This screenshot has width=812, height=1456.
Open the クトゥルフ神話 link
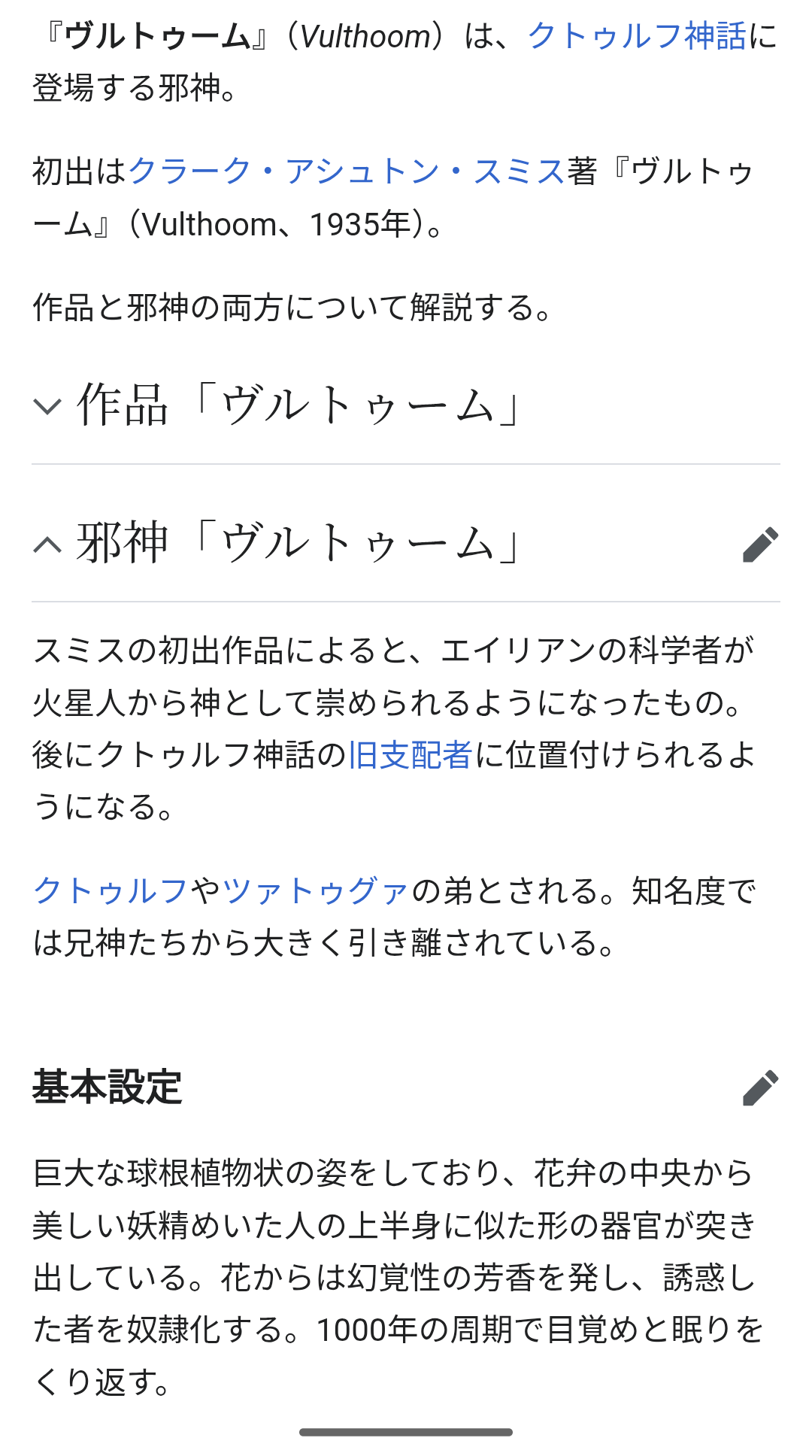tap(638, 36)
